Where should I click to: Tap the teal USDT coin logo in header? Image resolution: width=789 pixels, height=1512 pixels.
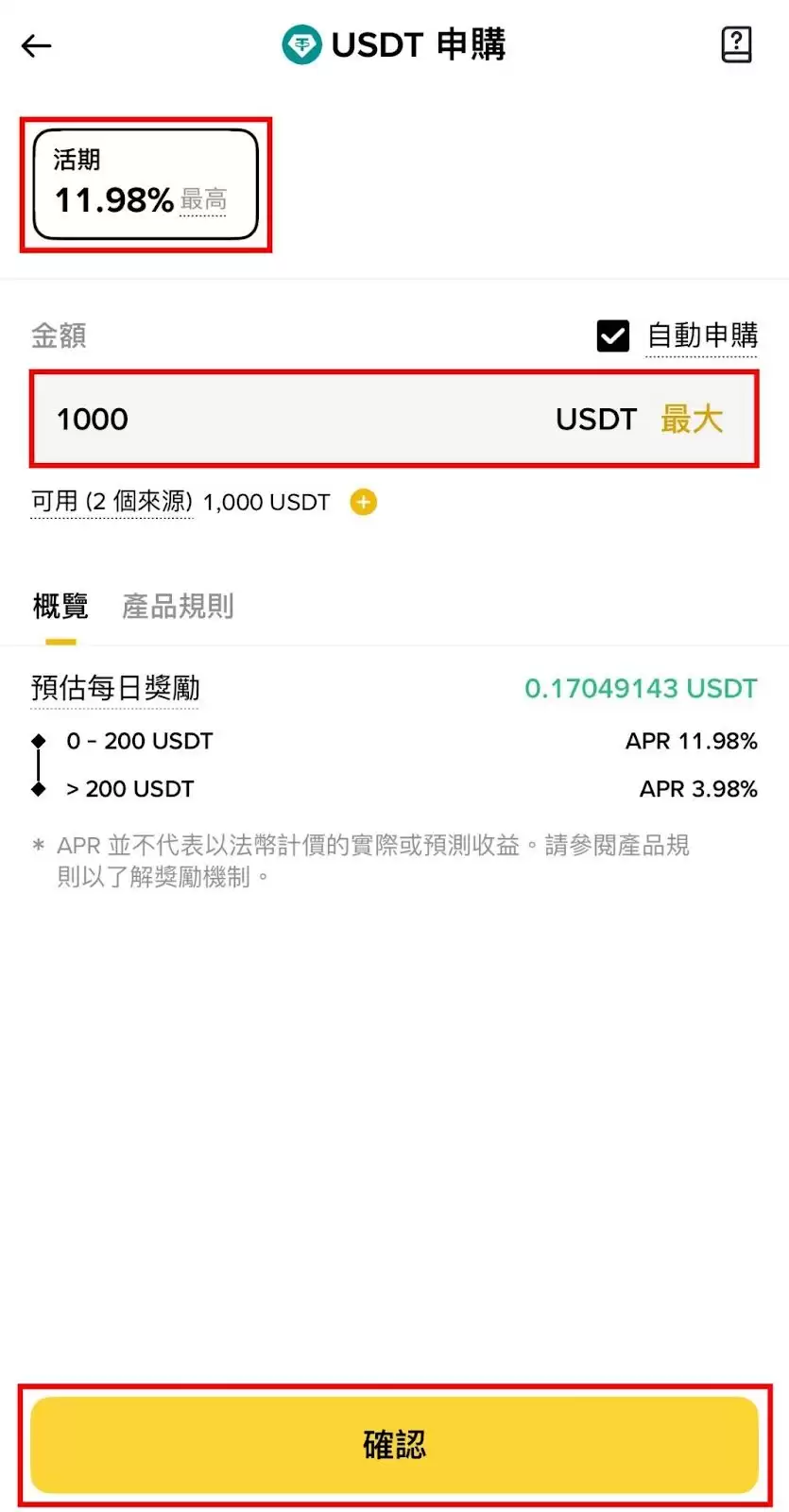(x=300, y=43)
